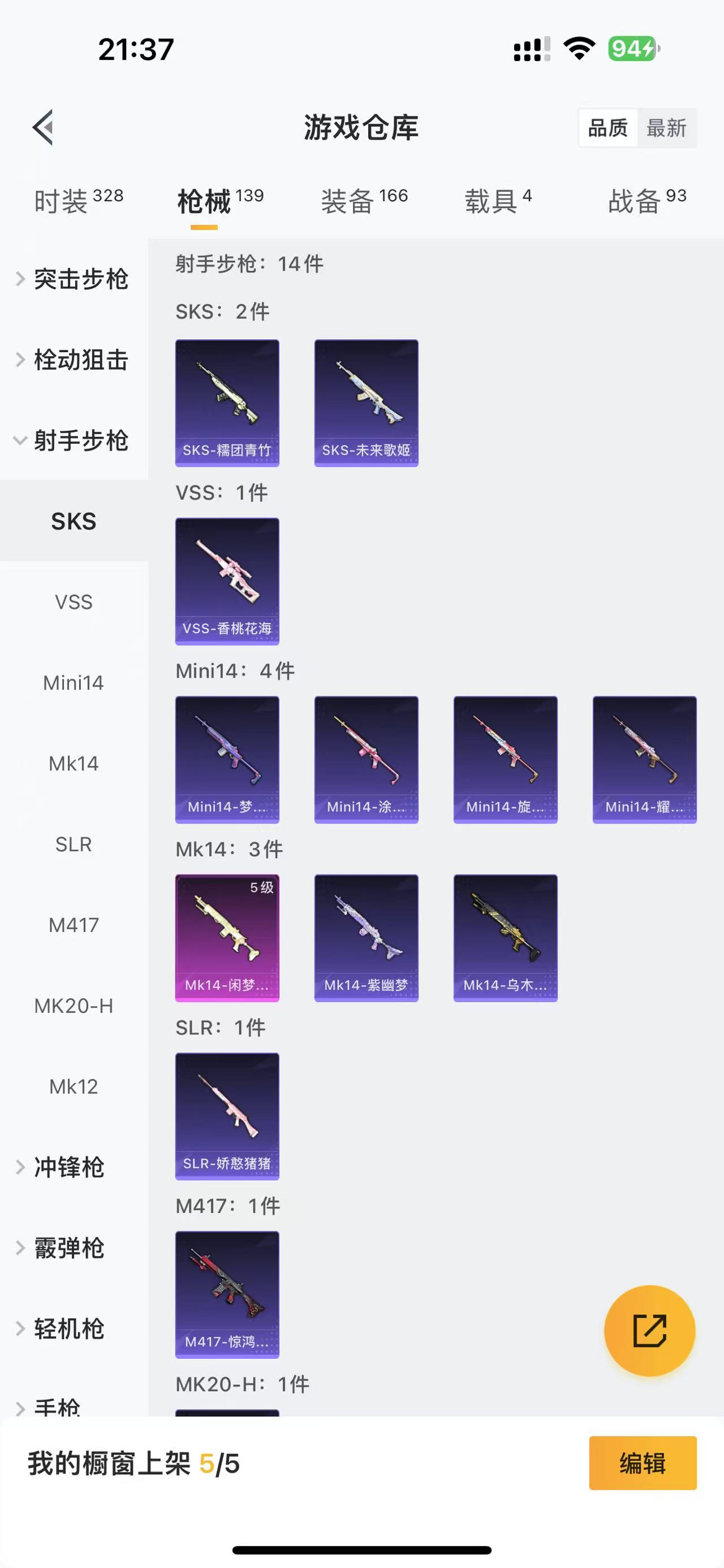This screenshot has width=724, height=1568.
Task: Open the VSS-香桃花海 skin
Action: tap(227, 581)
